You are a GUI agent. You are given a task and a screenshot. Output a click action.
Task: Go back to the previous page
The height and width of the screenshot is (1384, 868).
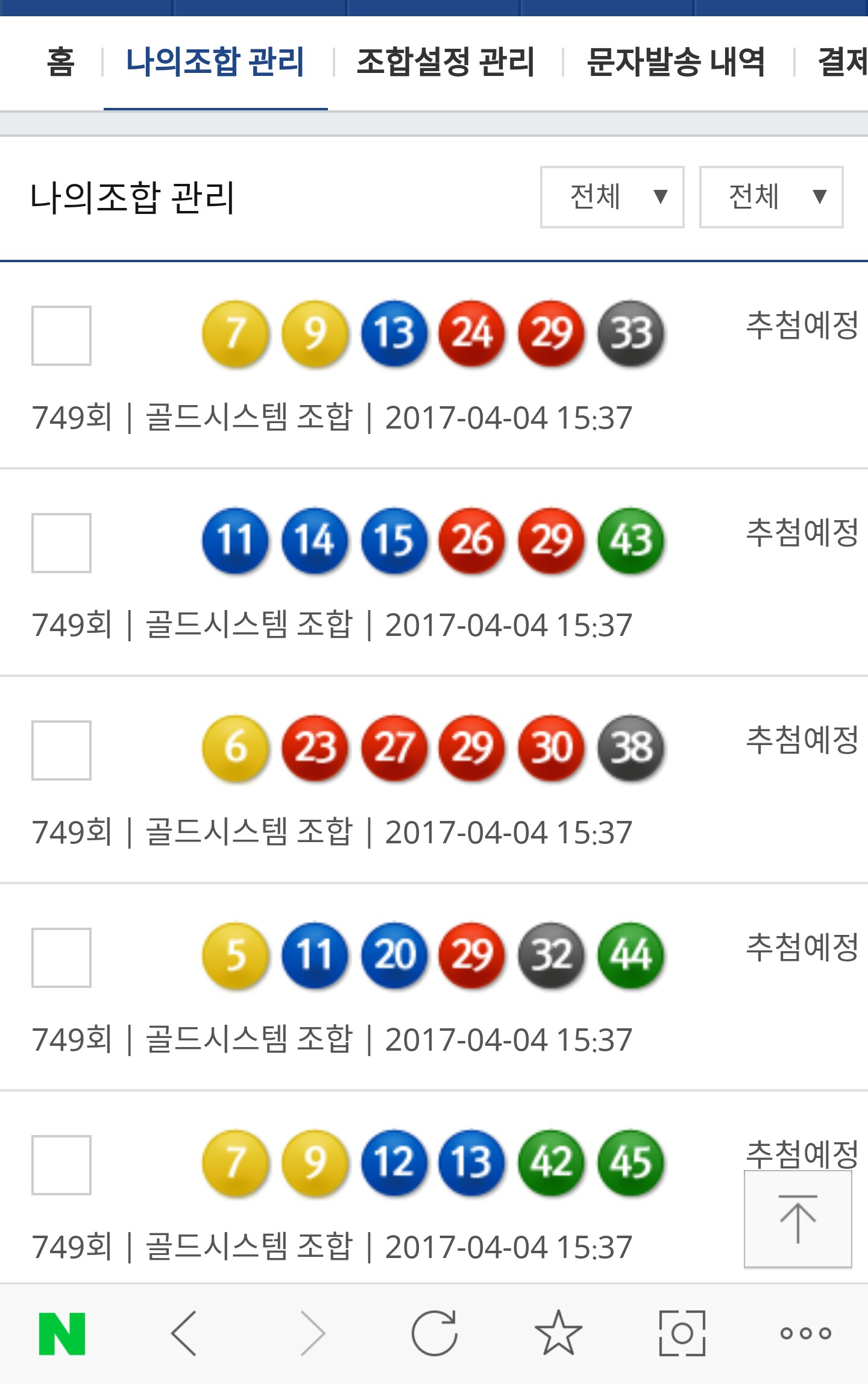[184, 1334]
